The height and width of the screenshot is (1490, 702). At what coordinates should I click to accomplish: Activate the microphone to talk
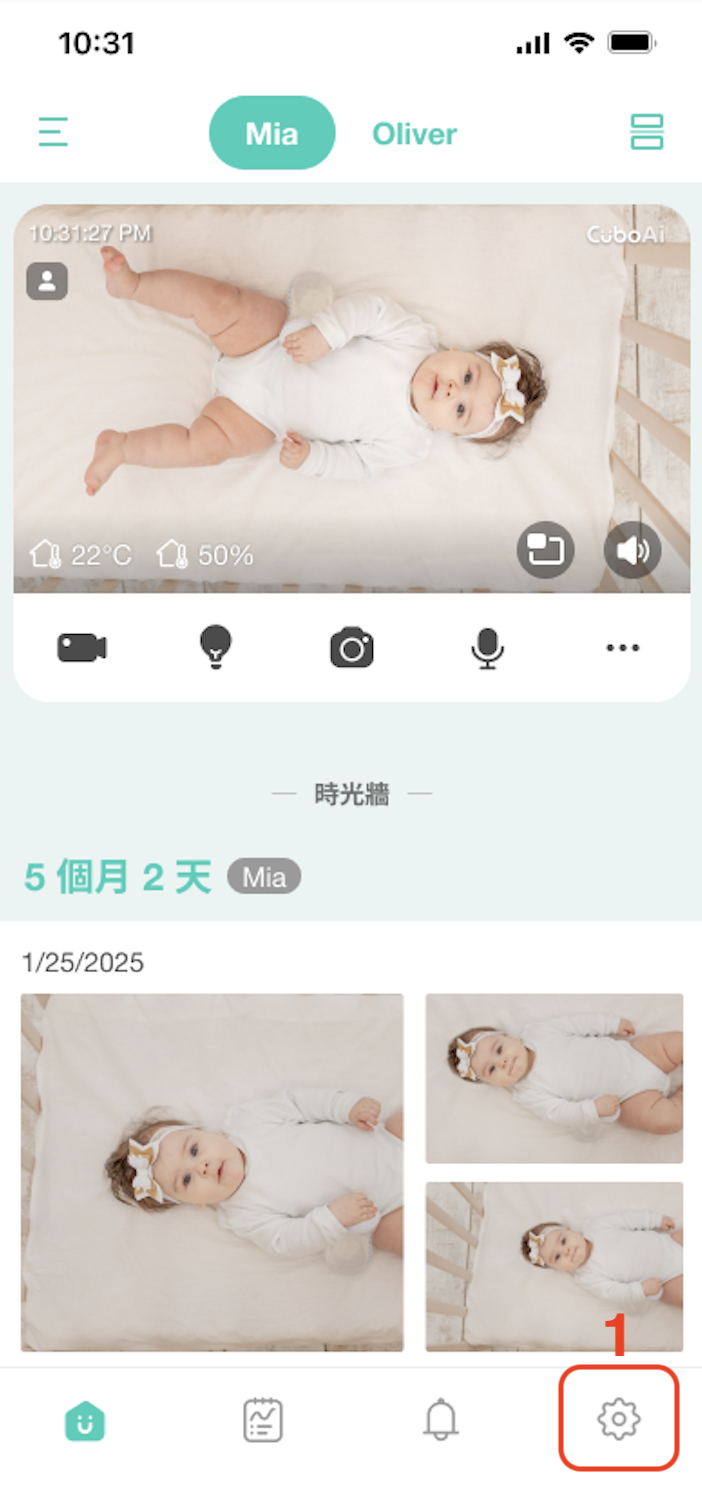coord(487,648)
